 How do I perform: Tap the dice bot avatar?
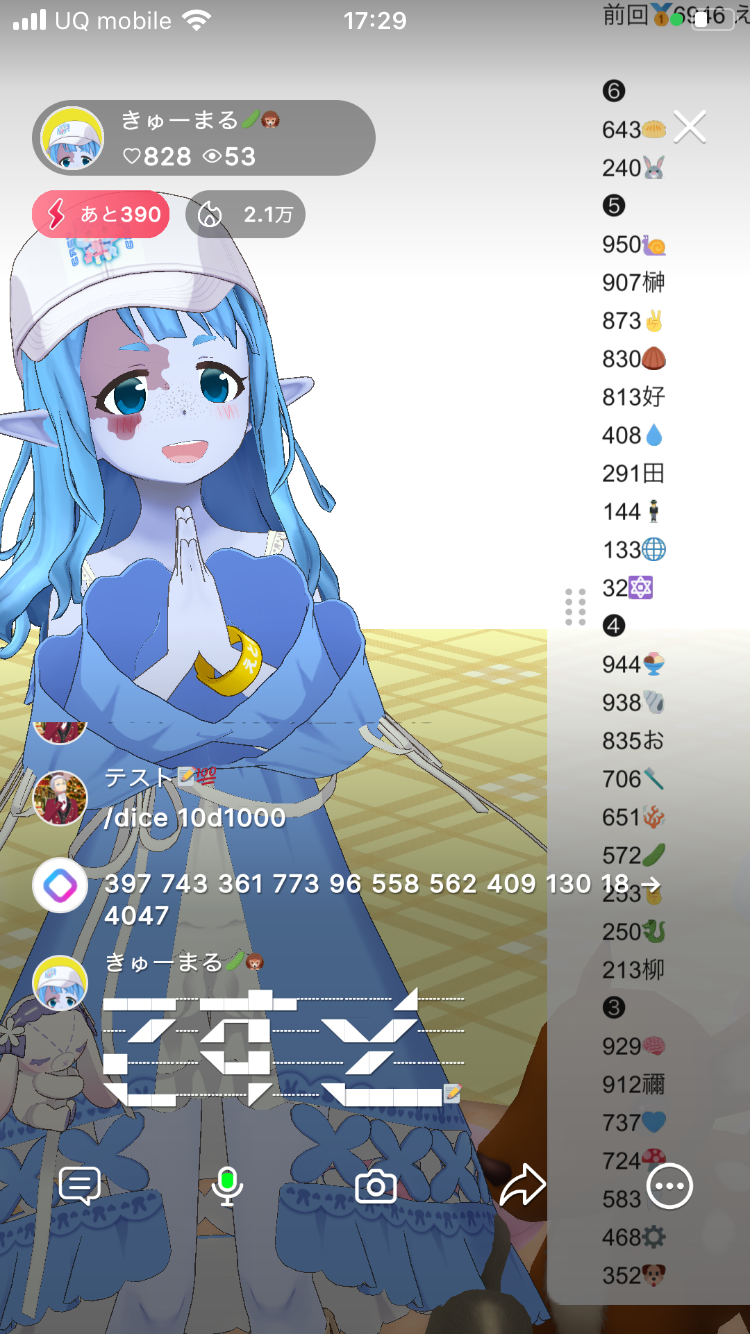[60, 886]
